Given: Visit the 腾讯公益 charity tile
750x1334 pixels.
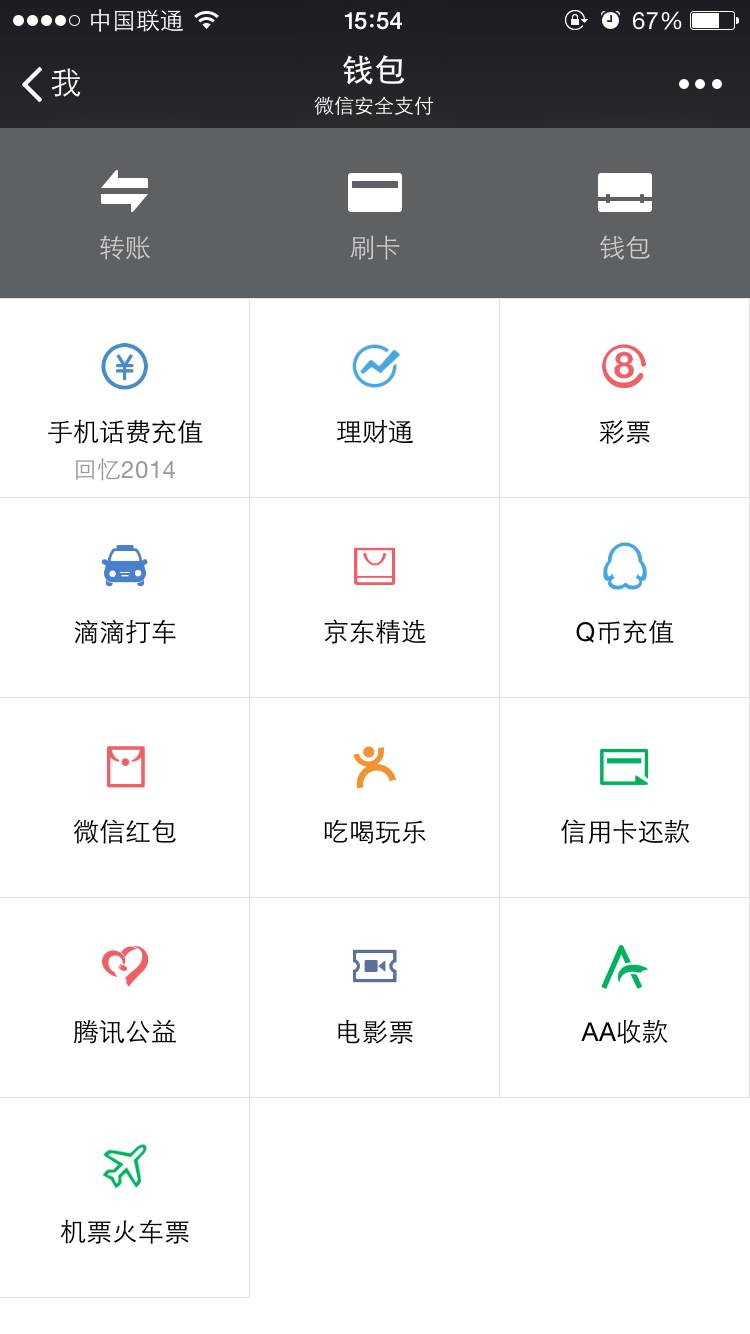Looking at the screenshot, I should (125, 997).
